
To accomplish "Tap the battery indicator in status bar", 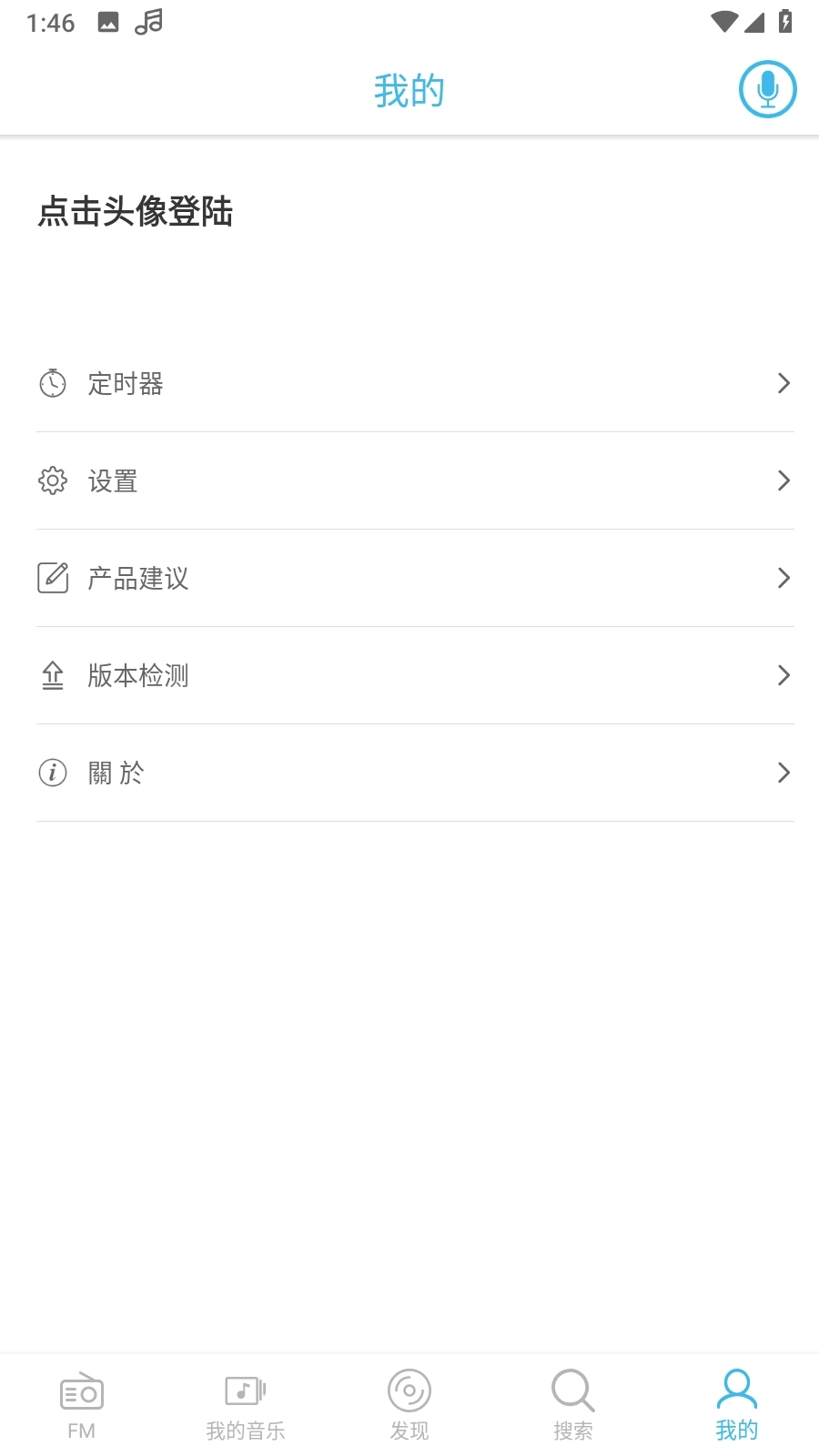I will tap(786, 23).
